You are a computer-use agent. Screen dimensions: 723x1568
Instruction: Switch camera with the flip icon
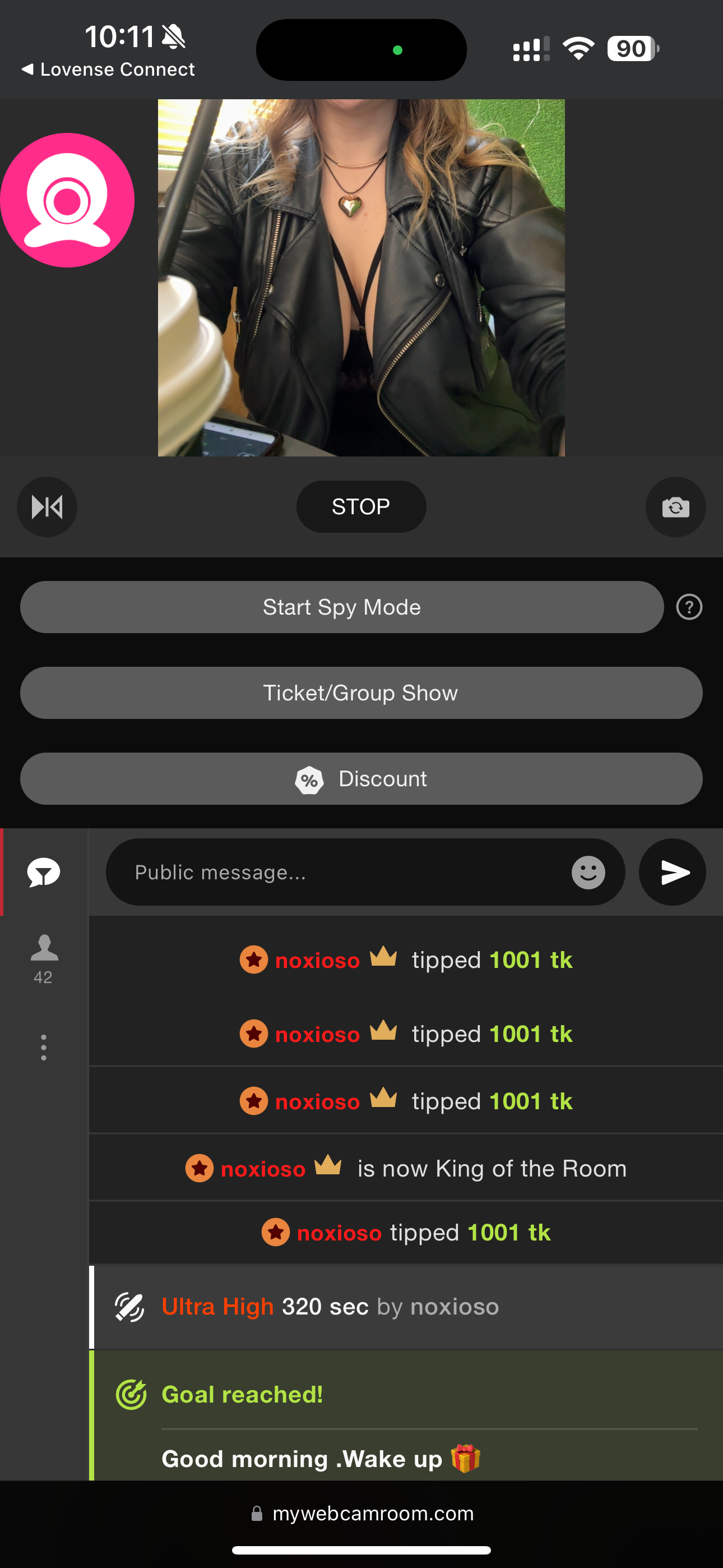point(675,506)
